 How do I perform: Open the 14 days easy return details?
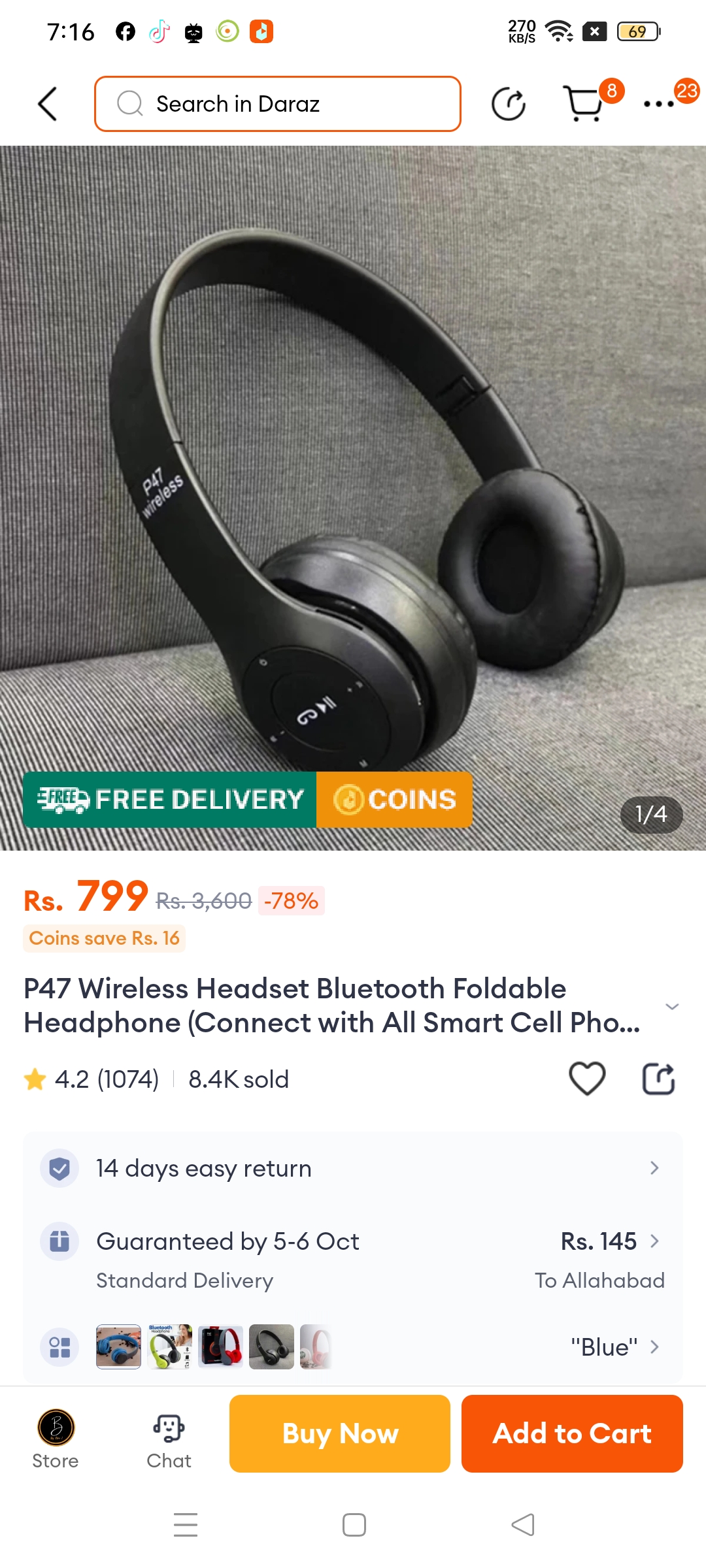click(353, 1168)
